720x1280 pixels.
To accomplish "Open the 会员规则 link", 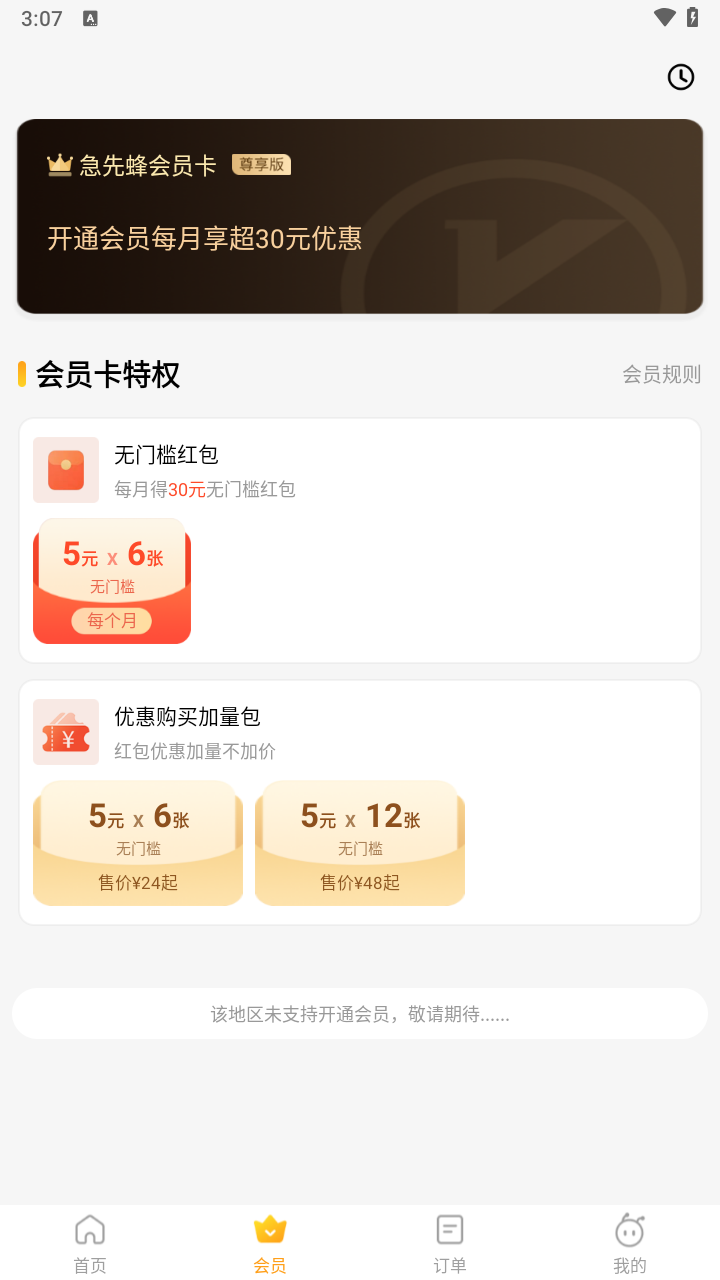I will pyautogui.click(x=661, y=374).
